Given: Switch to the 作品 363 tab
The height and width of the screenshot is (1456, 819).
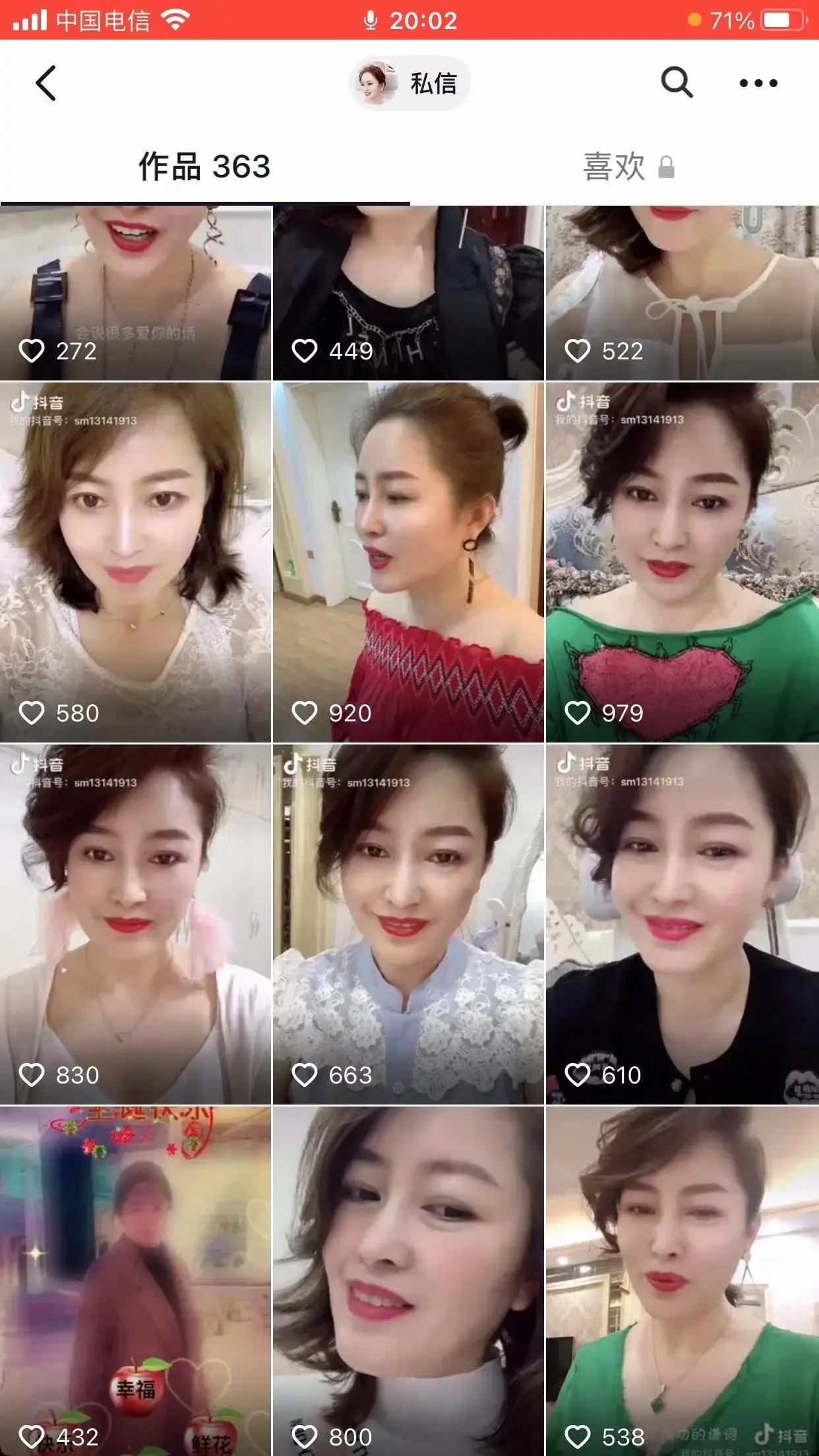Looking at the screenshot, I should tap(204, 166).
